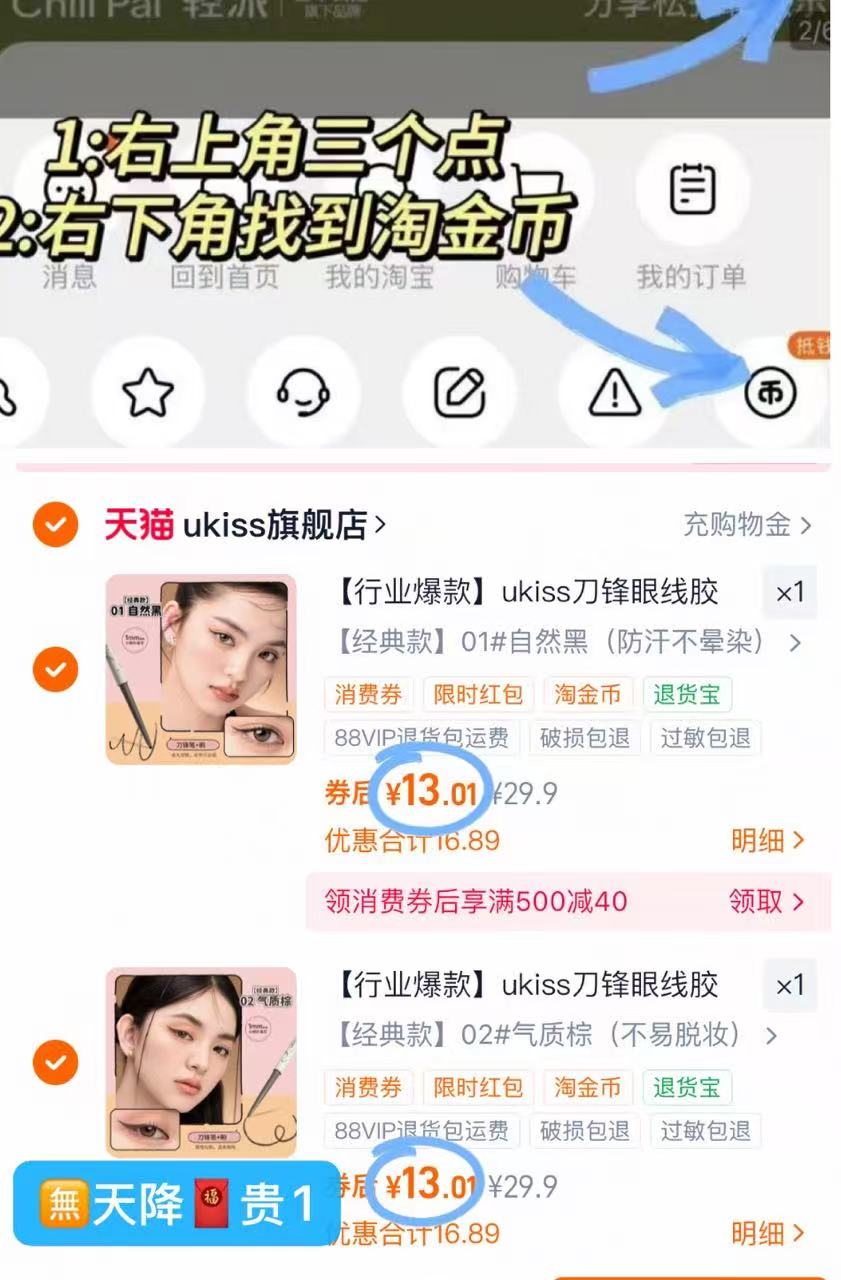841x1280 pixels.
Task: Deselect the 02#气质棕 eyeliner item checkbox
Action: tap(56, 1063)
